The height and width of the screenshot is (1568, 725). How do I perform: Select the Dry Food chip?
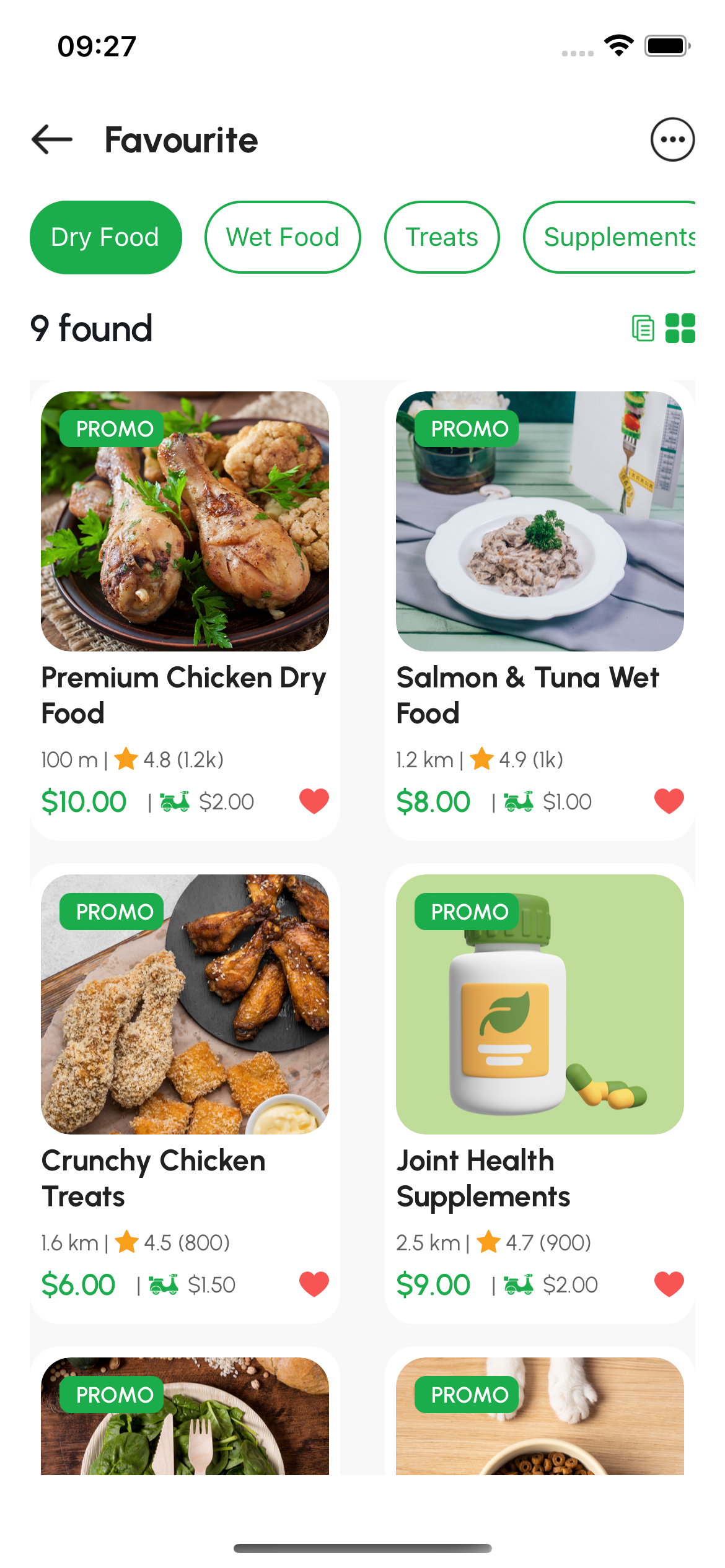[105, 237]
